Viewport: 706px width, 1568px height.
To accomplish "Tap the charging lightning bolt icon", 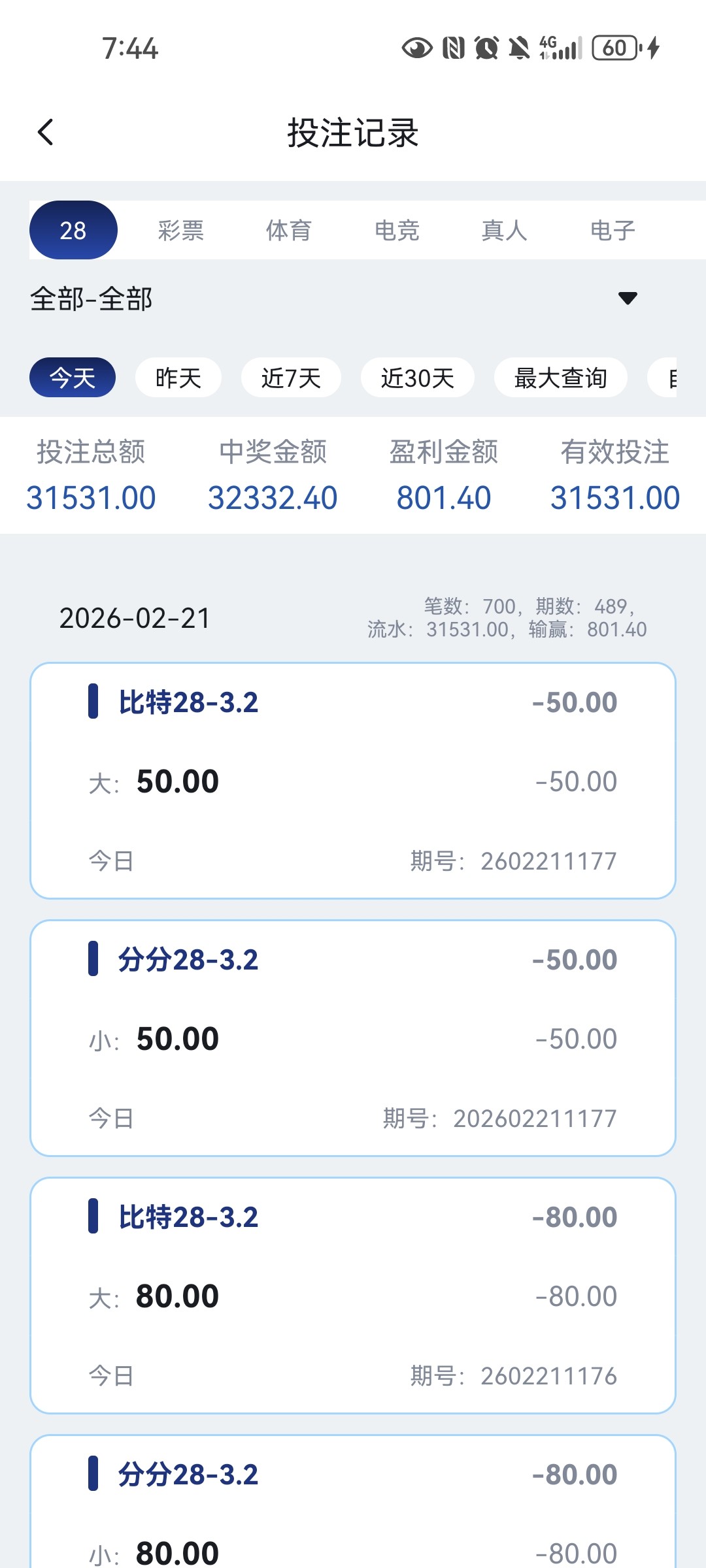I will point(652,47).
